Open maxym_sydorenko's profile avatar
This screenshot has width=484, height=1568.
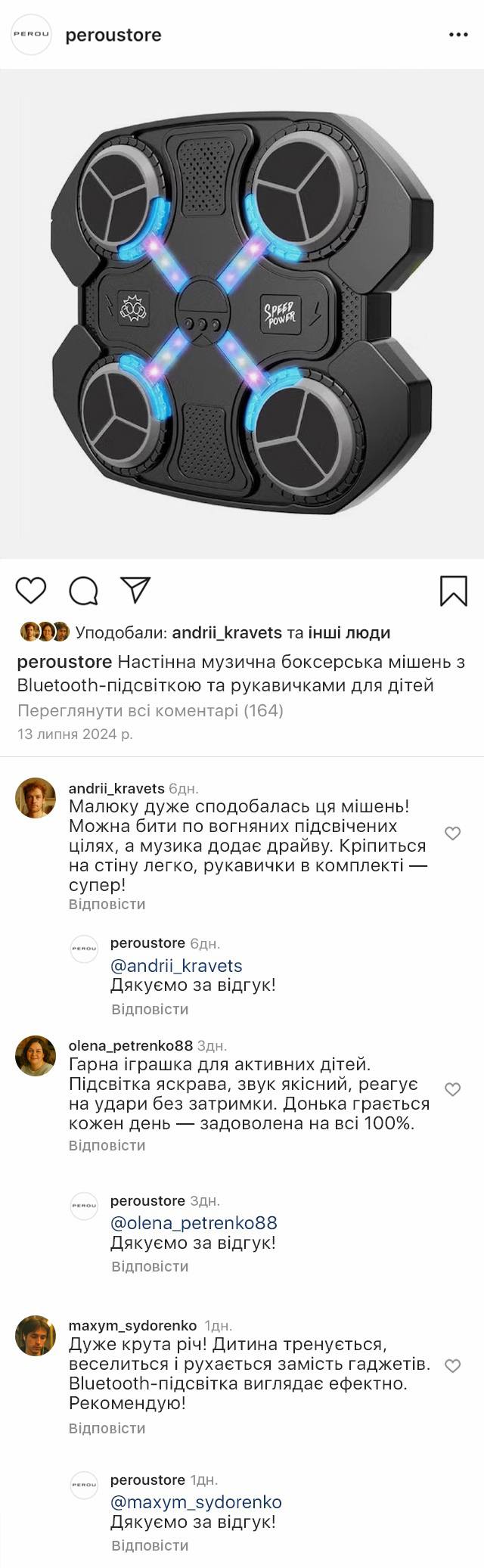pos(36,1336)
